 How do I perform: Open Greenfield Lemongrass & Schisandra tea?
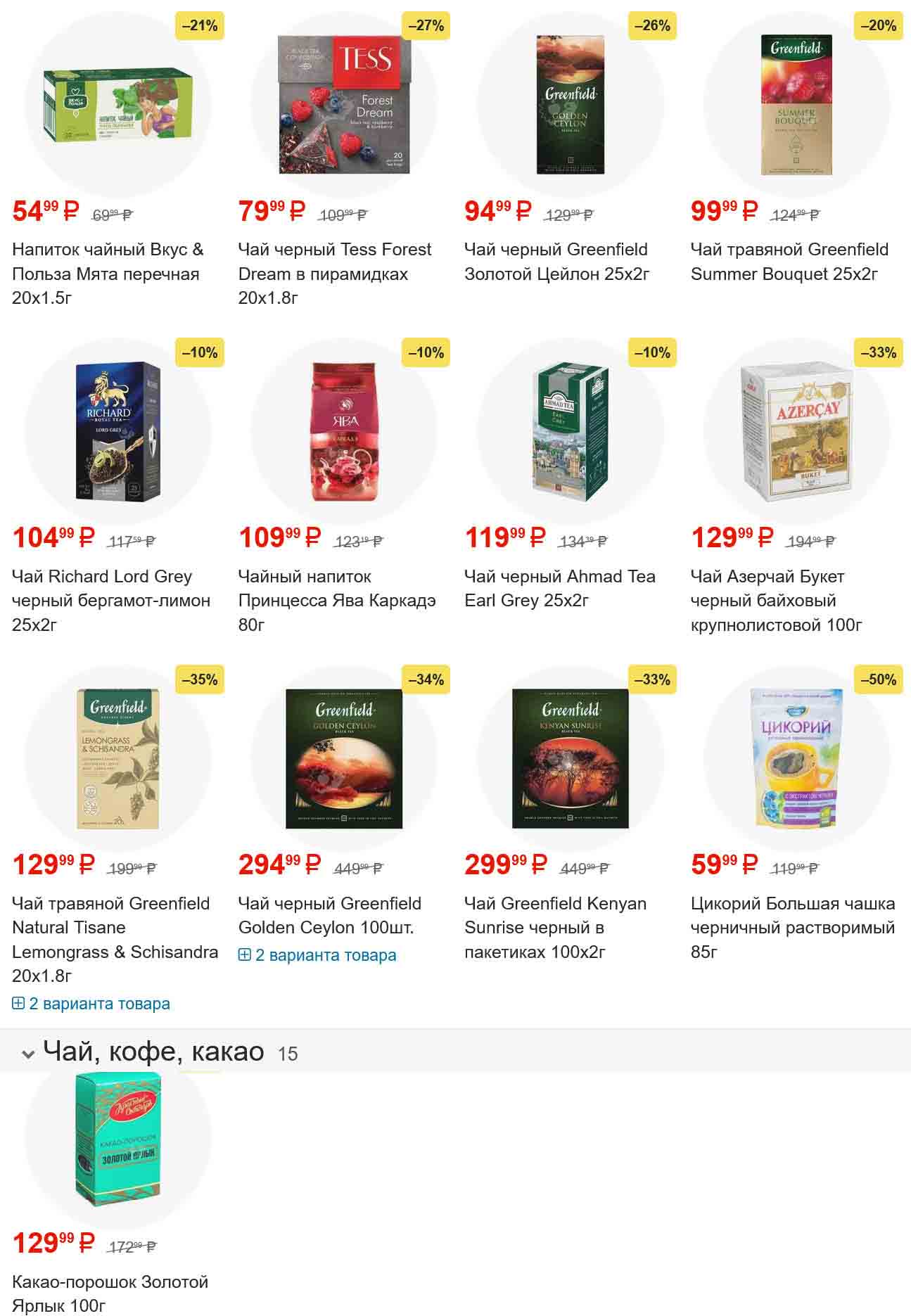(115, 939)
